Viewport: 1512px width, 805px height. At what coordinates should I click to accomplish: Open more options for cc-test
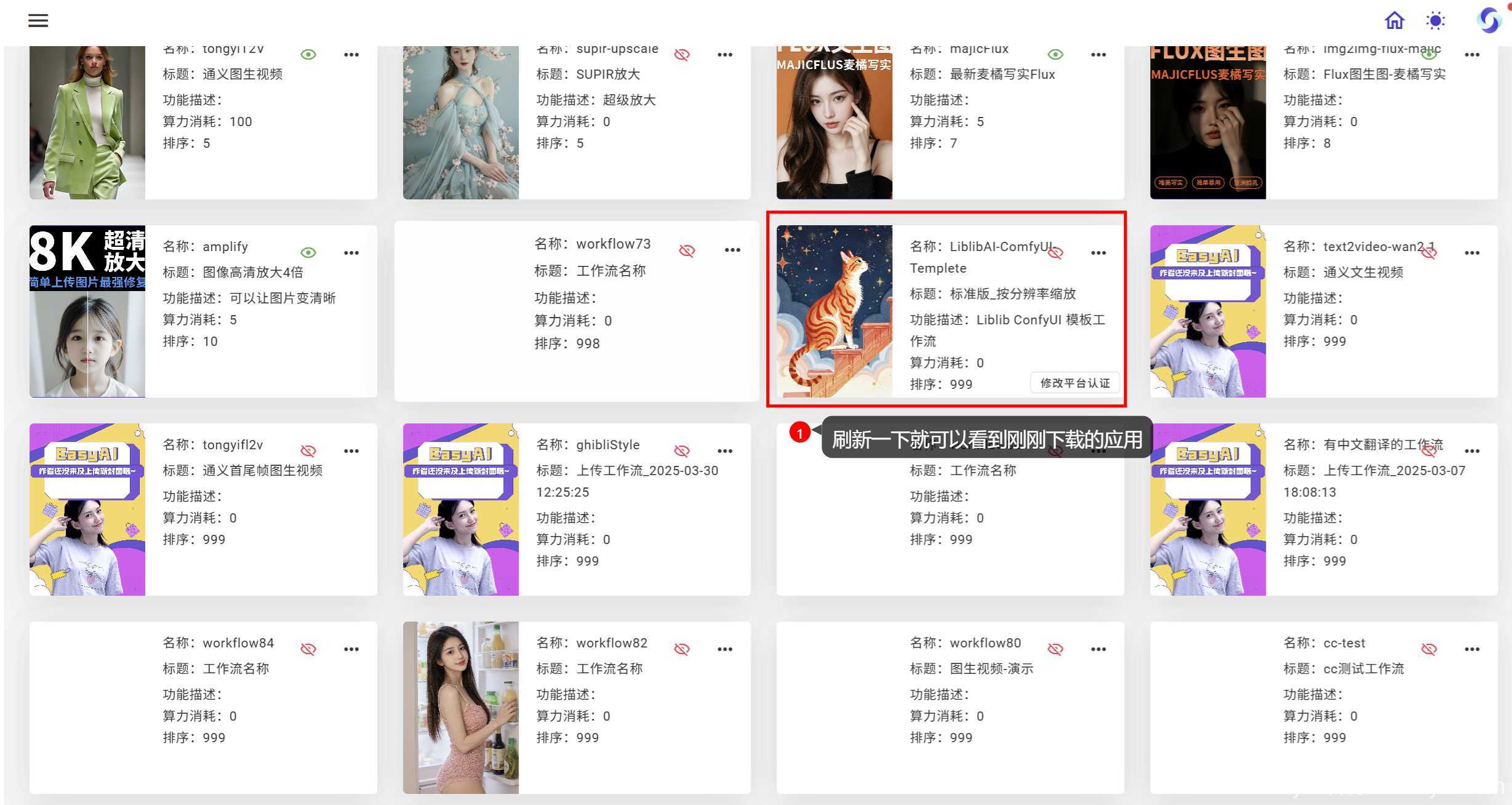point(1472,649)
